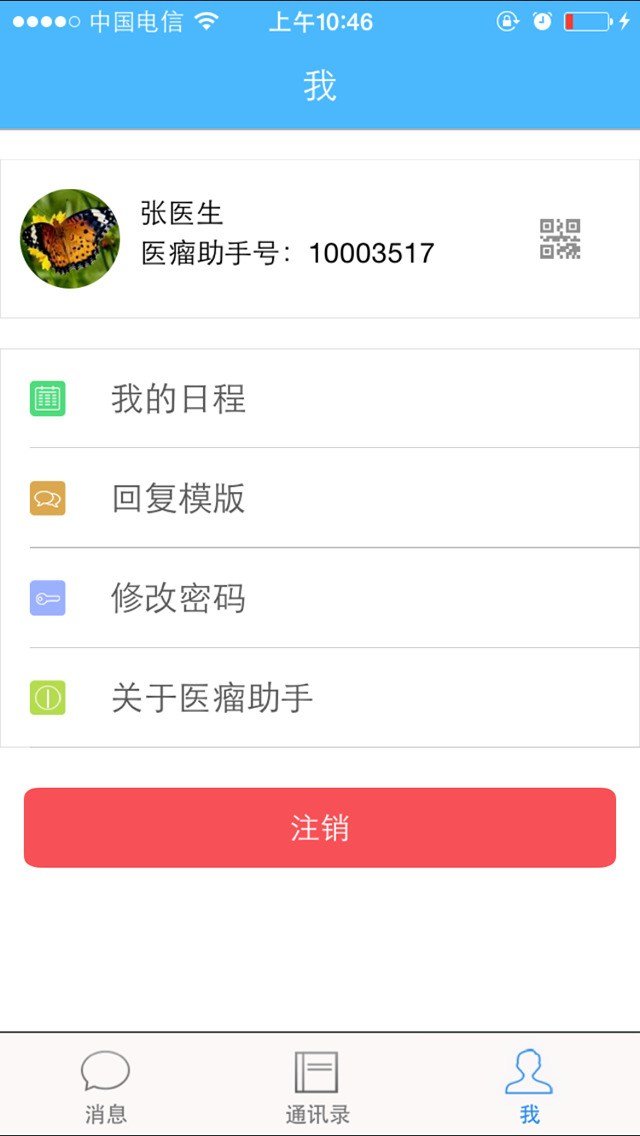
Task: Open 我的日程 schedule
Action: click(x=320, y=399)
